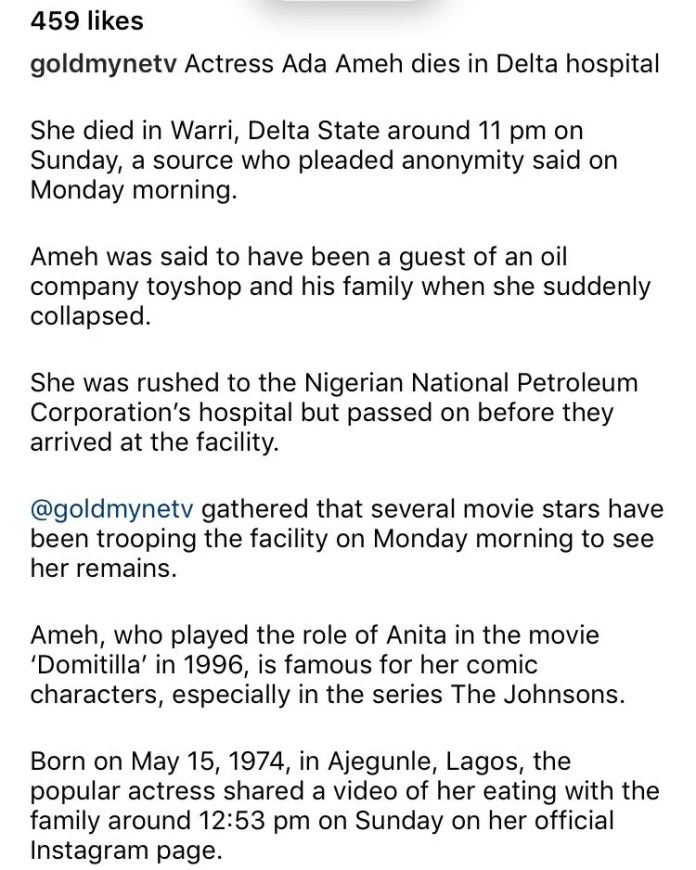Image resolution: width=696 pixels, height=870 pixels.
Task: Open the blue @goldmynetv mention link
Action: click(113, 511)
